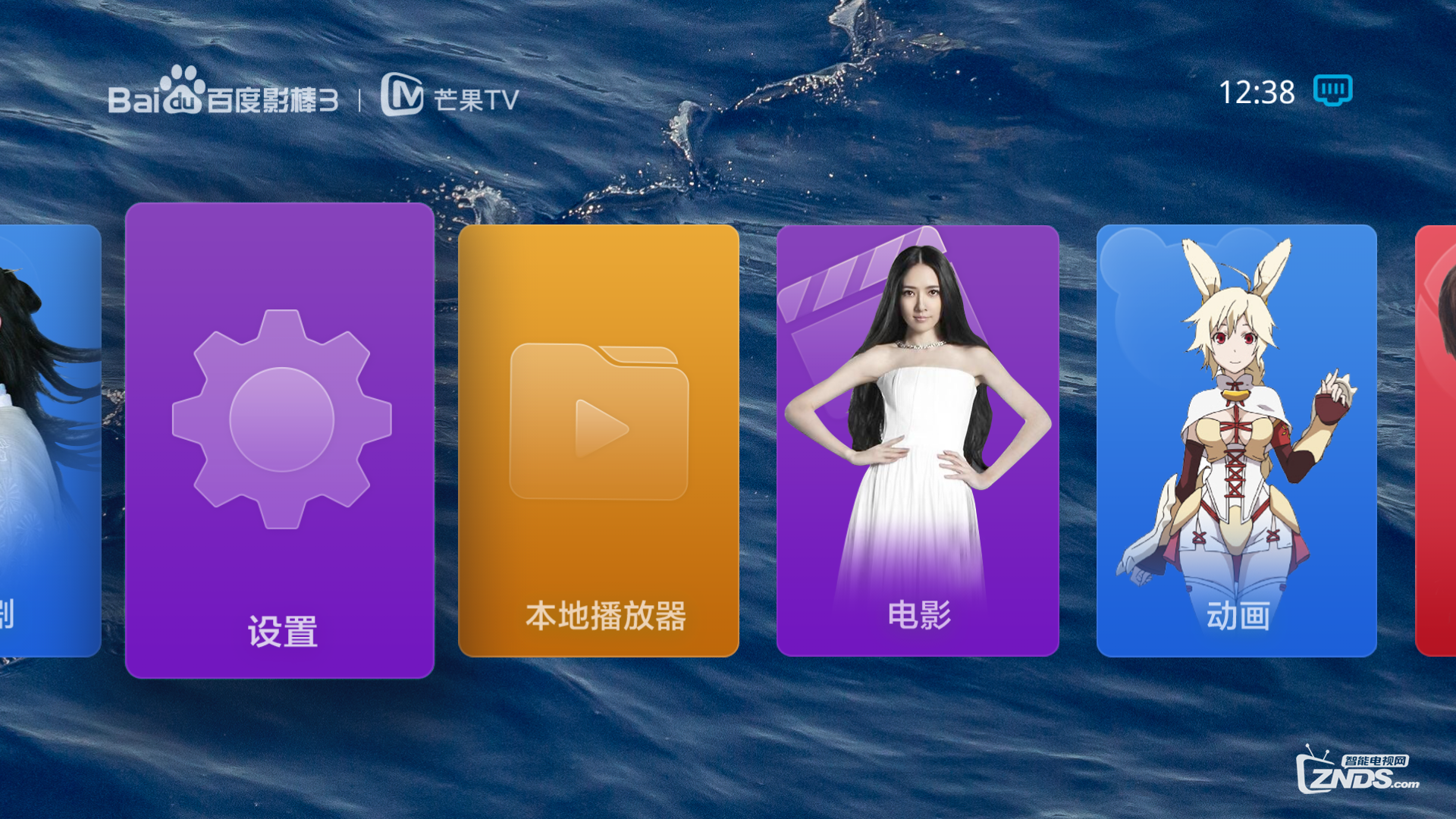Open the 电影 movies card
The width and height of the screenshot is (1456, 819).
coord(918,440)
